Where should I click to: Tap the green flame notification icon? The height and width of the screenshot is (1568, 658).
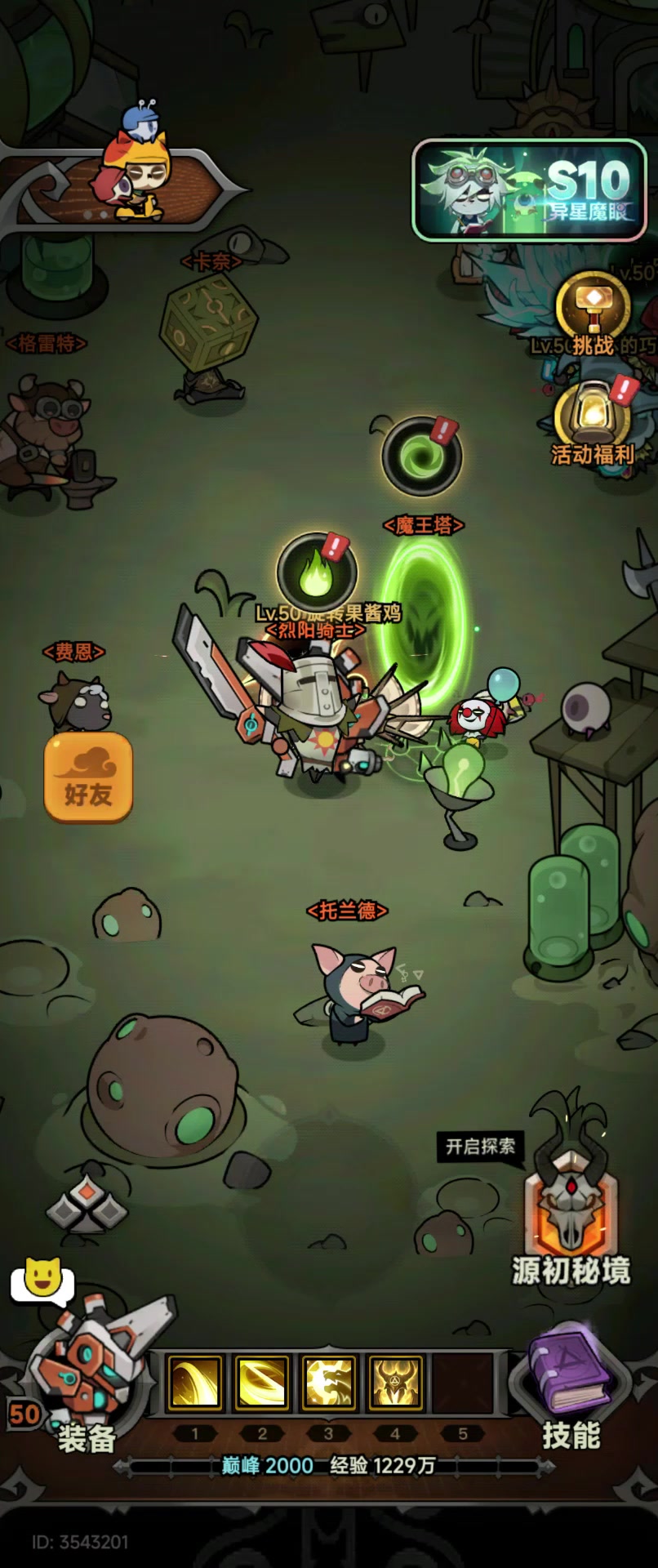(317, 572)
